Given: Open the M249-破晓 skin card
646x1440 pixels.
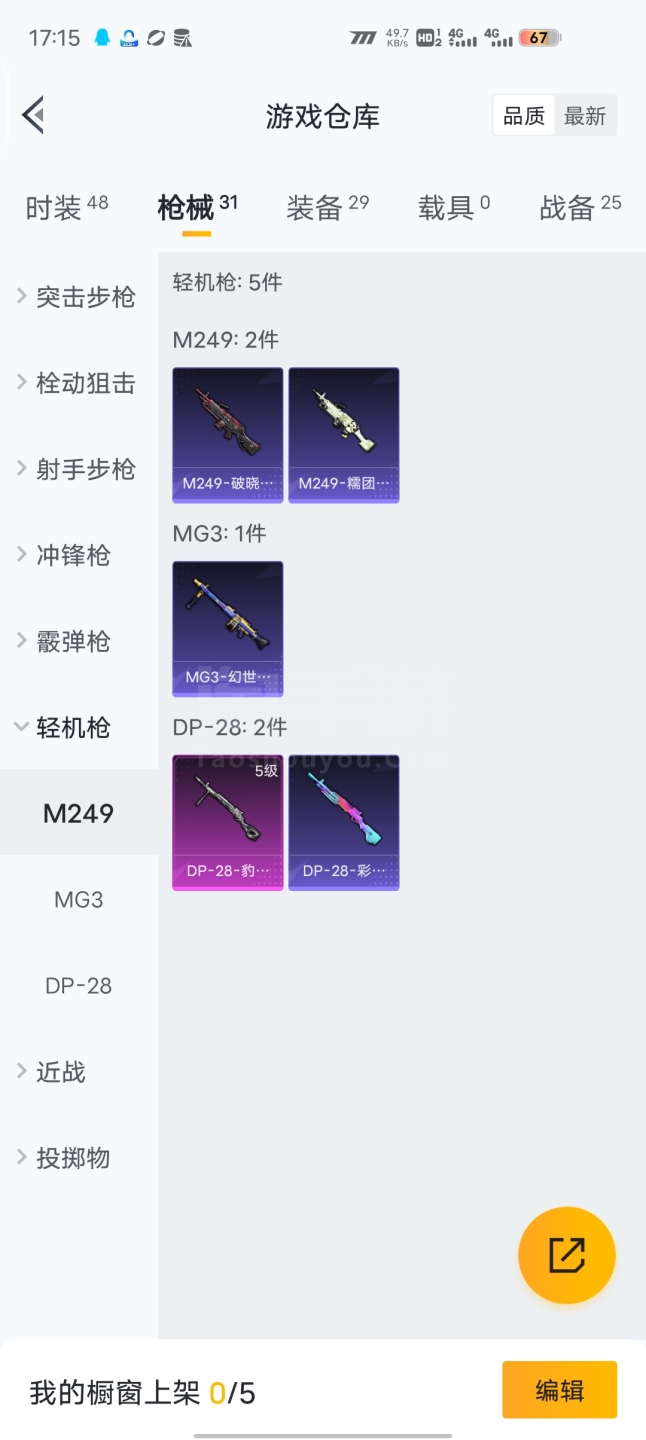Looking at the screenshot, I should [x=228, y=434].
